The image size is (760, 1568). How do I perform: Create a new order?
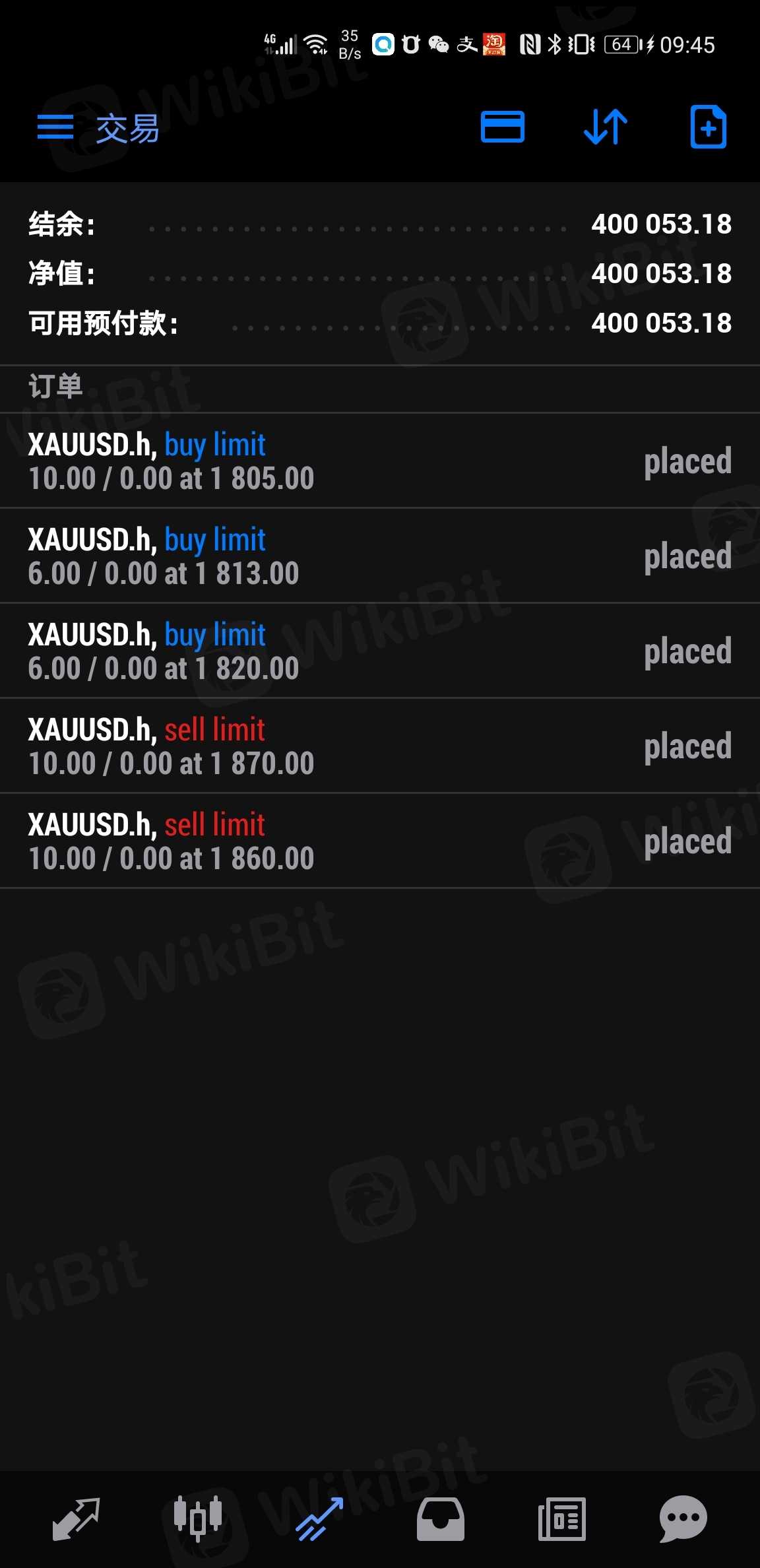click(x=708, y=127)
